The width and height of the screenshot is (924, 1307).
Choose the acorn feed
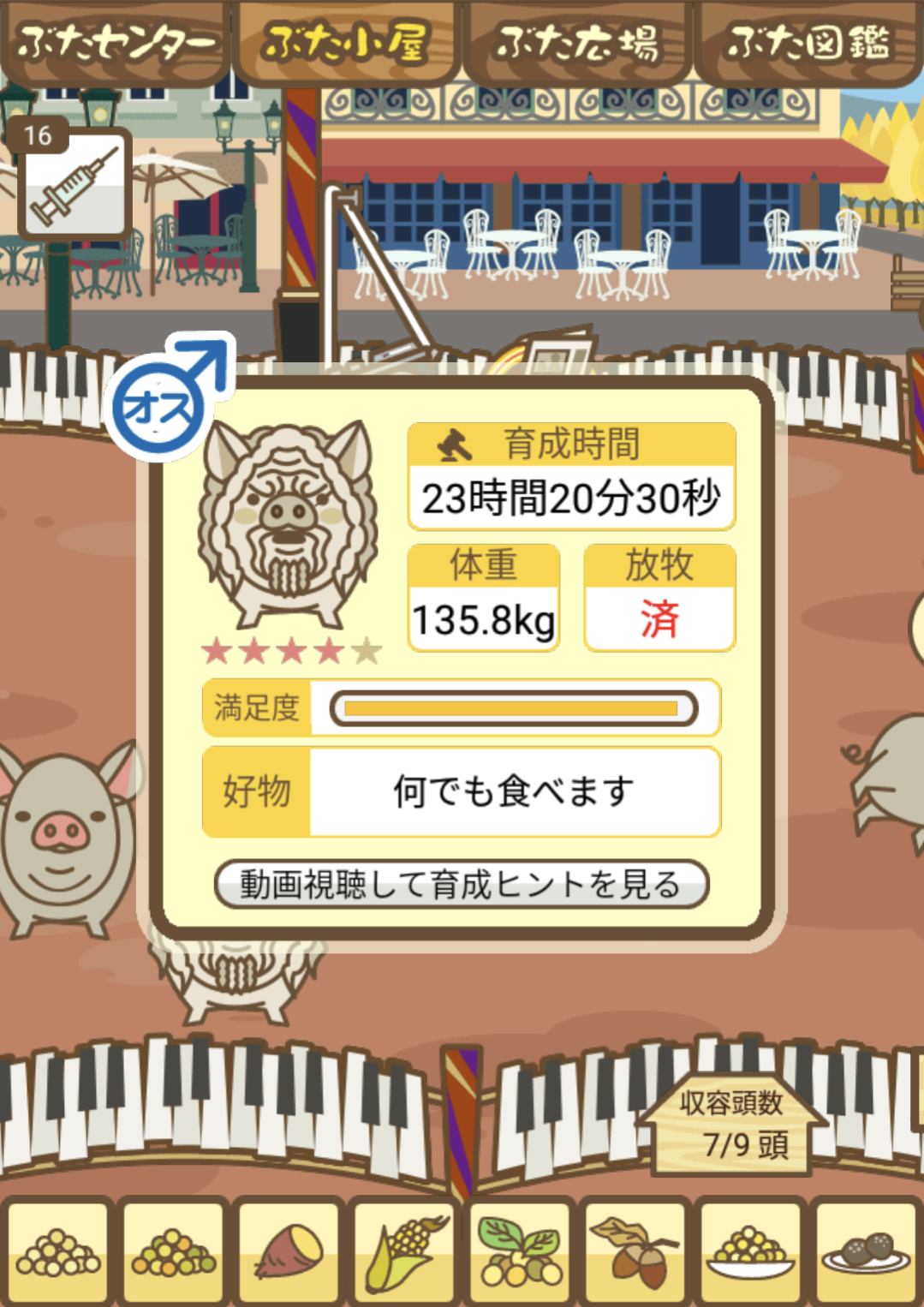point(635,1252)
